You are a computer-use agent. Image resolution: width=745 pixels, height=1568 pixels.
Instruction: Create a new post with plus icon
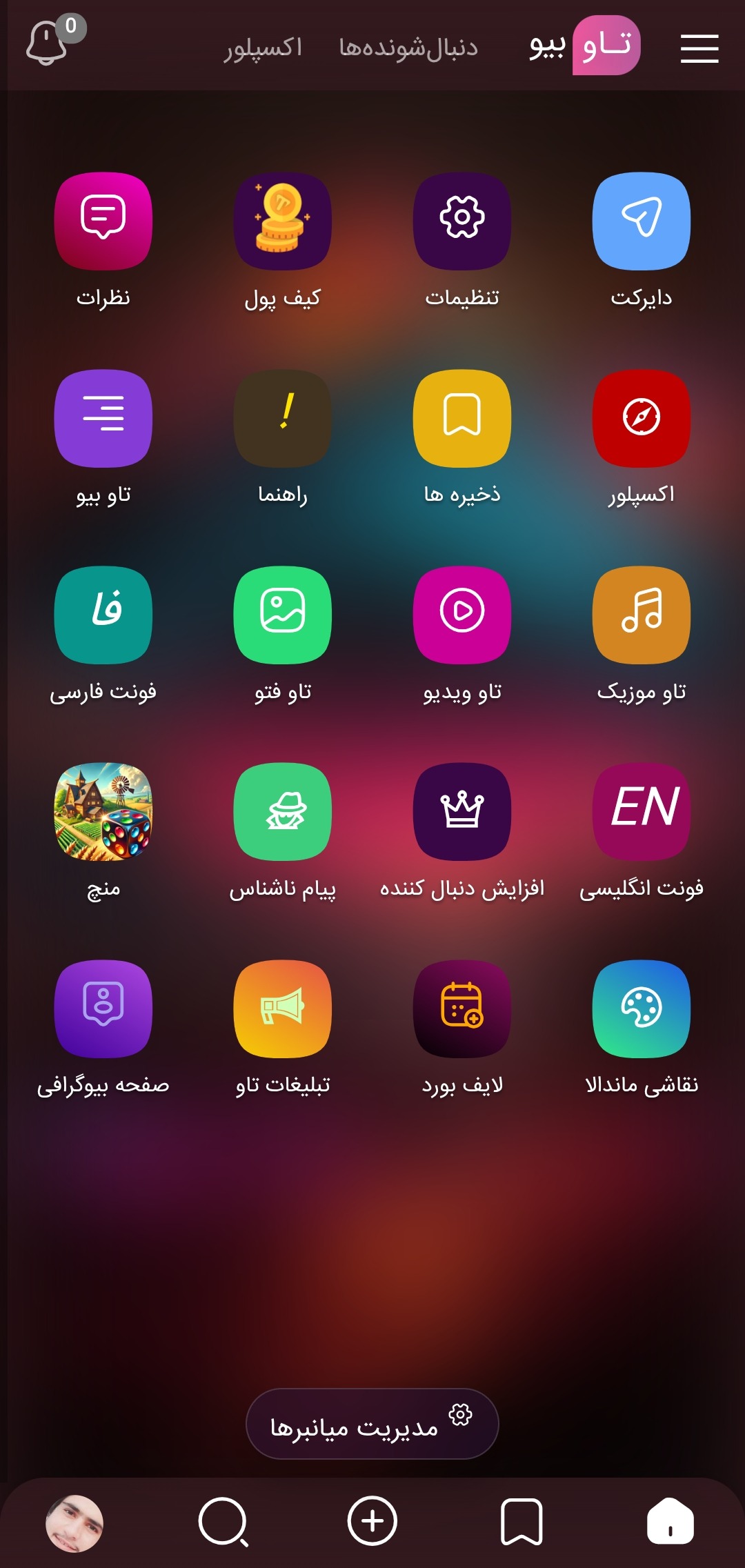click(372, 1521)
